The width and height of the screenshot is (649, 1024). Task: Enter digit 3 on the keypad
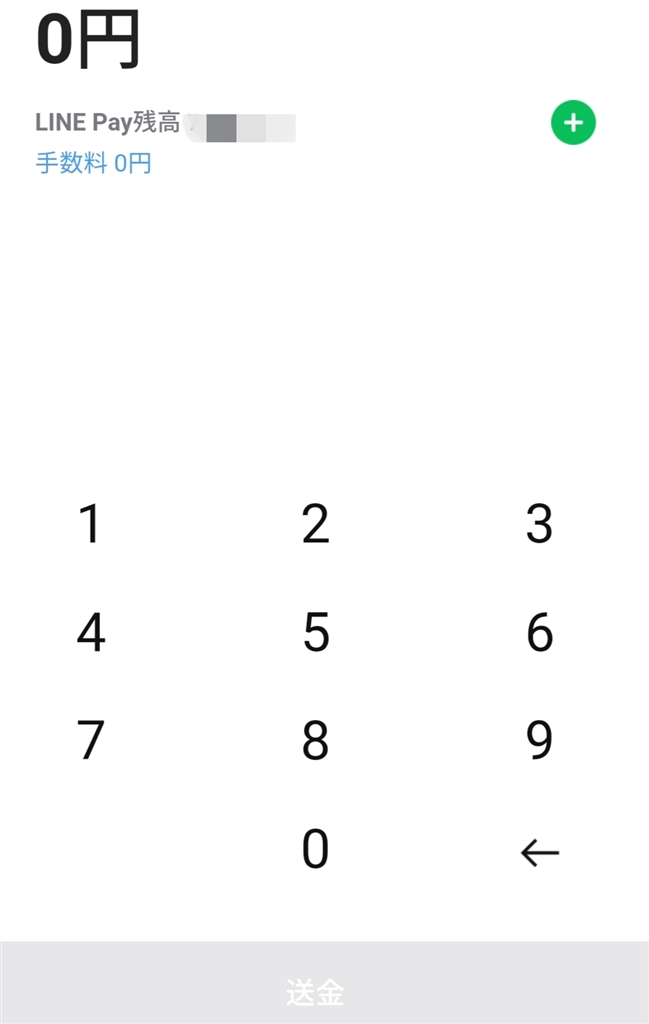540,524
